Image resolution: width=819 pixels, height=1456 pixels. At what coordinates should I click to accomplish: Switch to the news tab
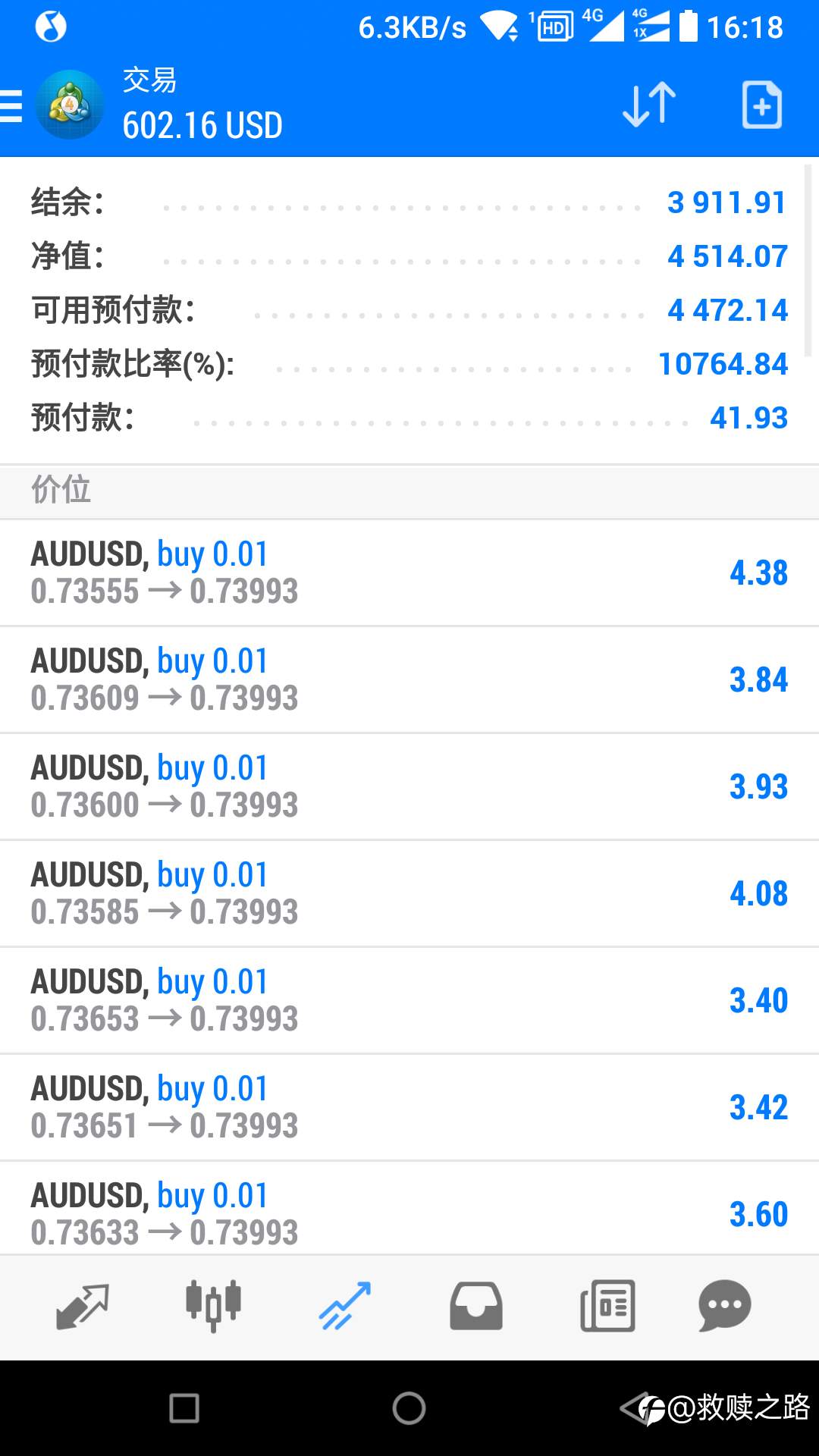coord(607,1306)
